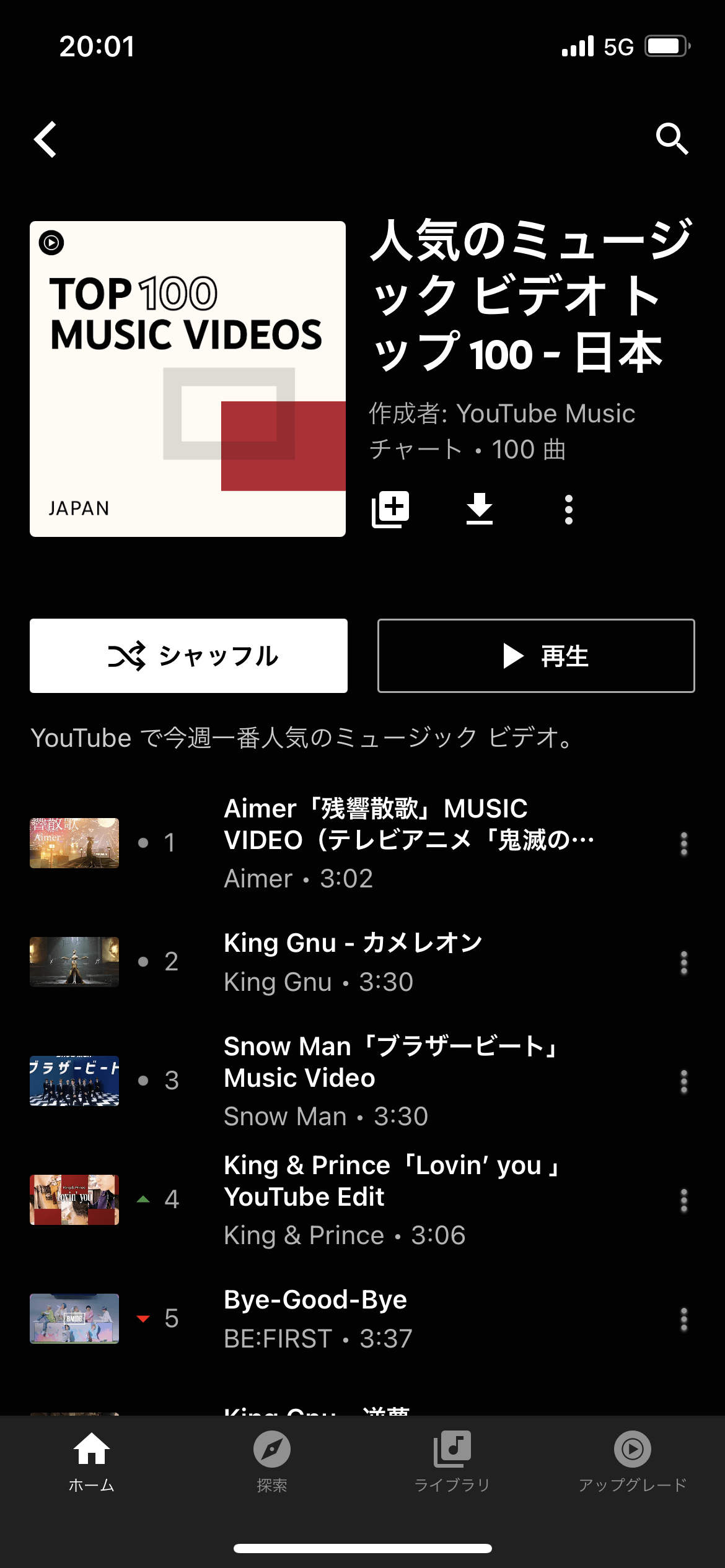Viewport: 725px width, 1568px height.
Task: Save the Top 100 playlist to library
Action: 391,508
